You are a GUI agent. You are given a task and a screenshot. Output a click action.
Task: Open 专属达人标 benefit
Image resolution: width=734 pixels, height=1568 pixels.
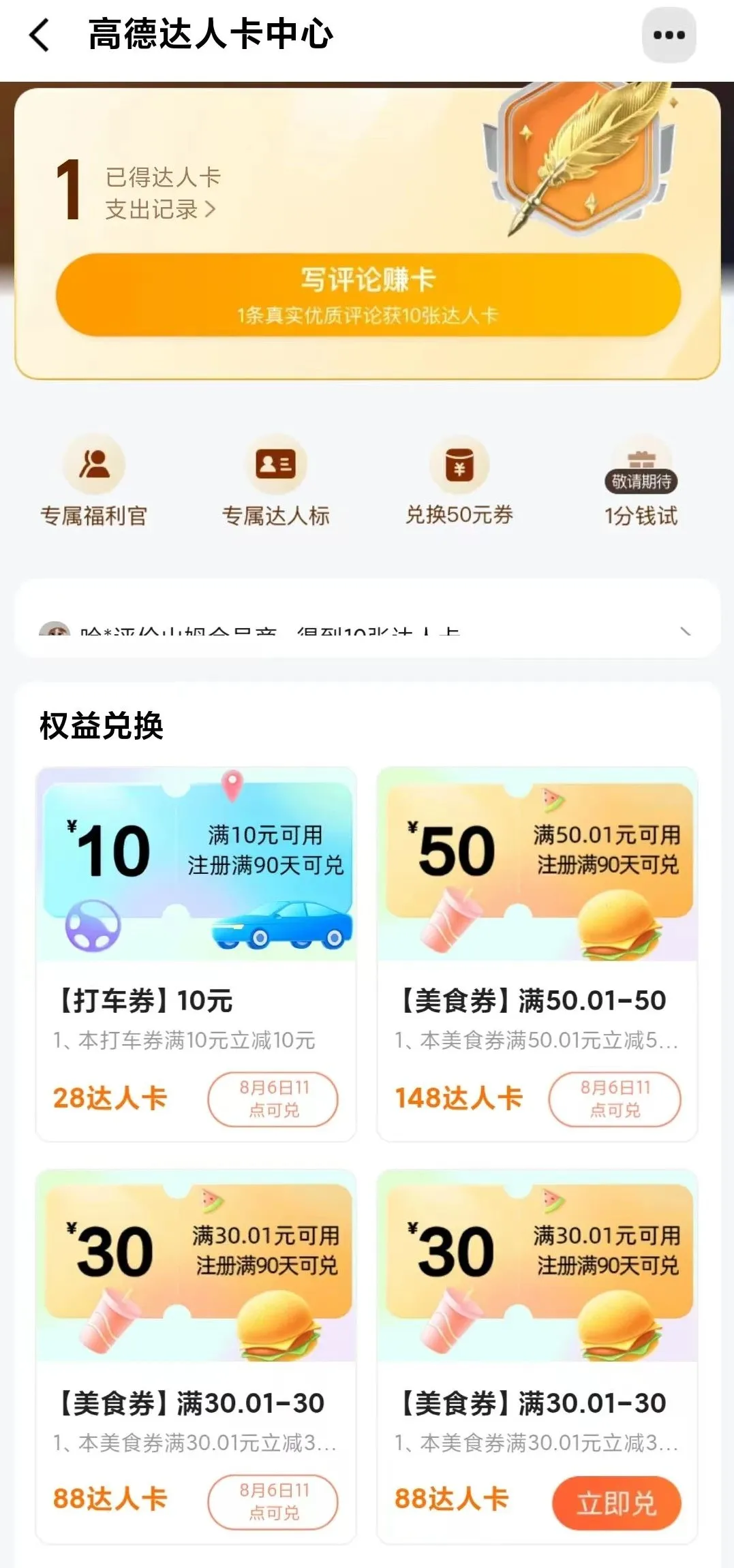pos(276,481)
